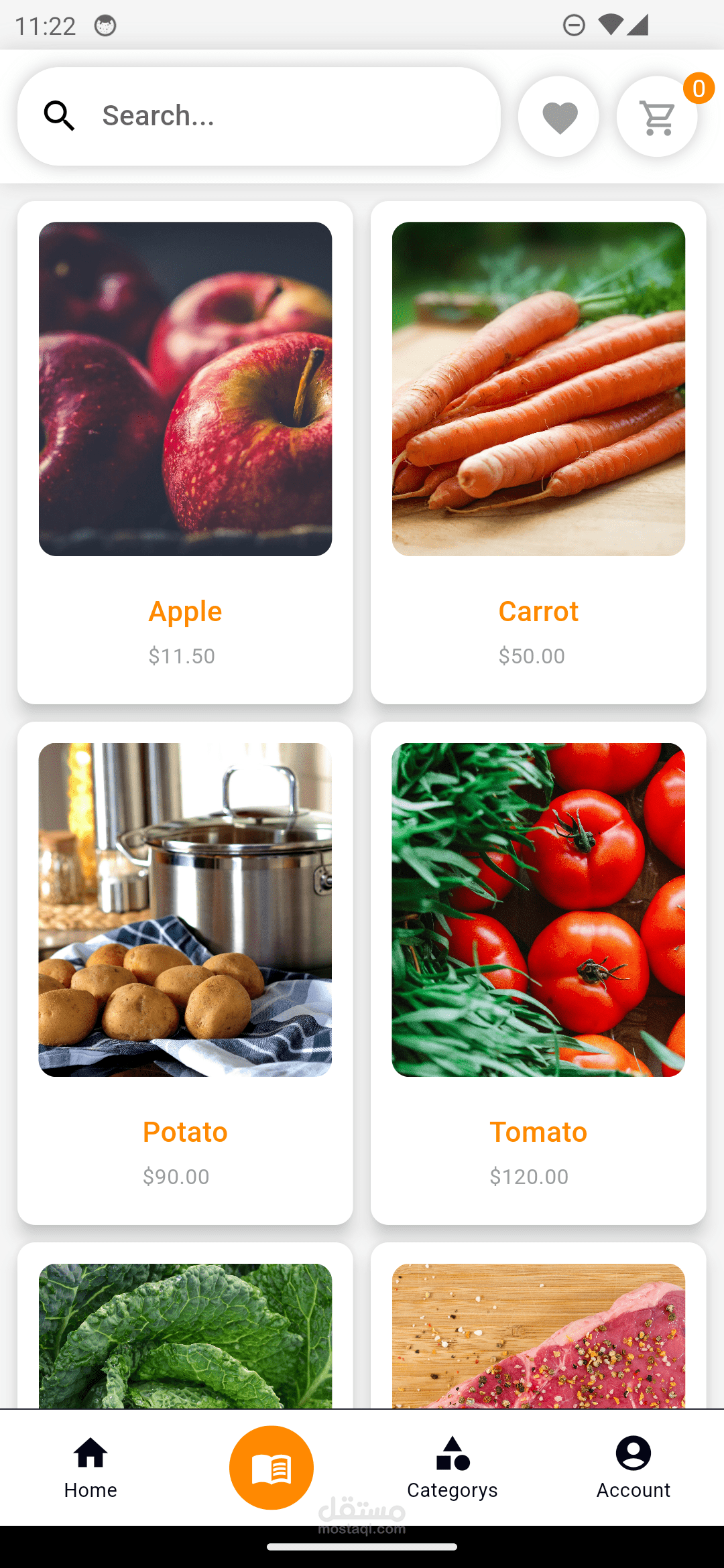Open the Apple product card
The height and width of the screenshot is (1568, 724).
185,452
